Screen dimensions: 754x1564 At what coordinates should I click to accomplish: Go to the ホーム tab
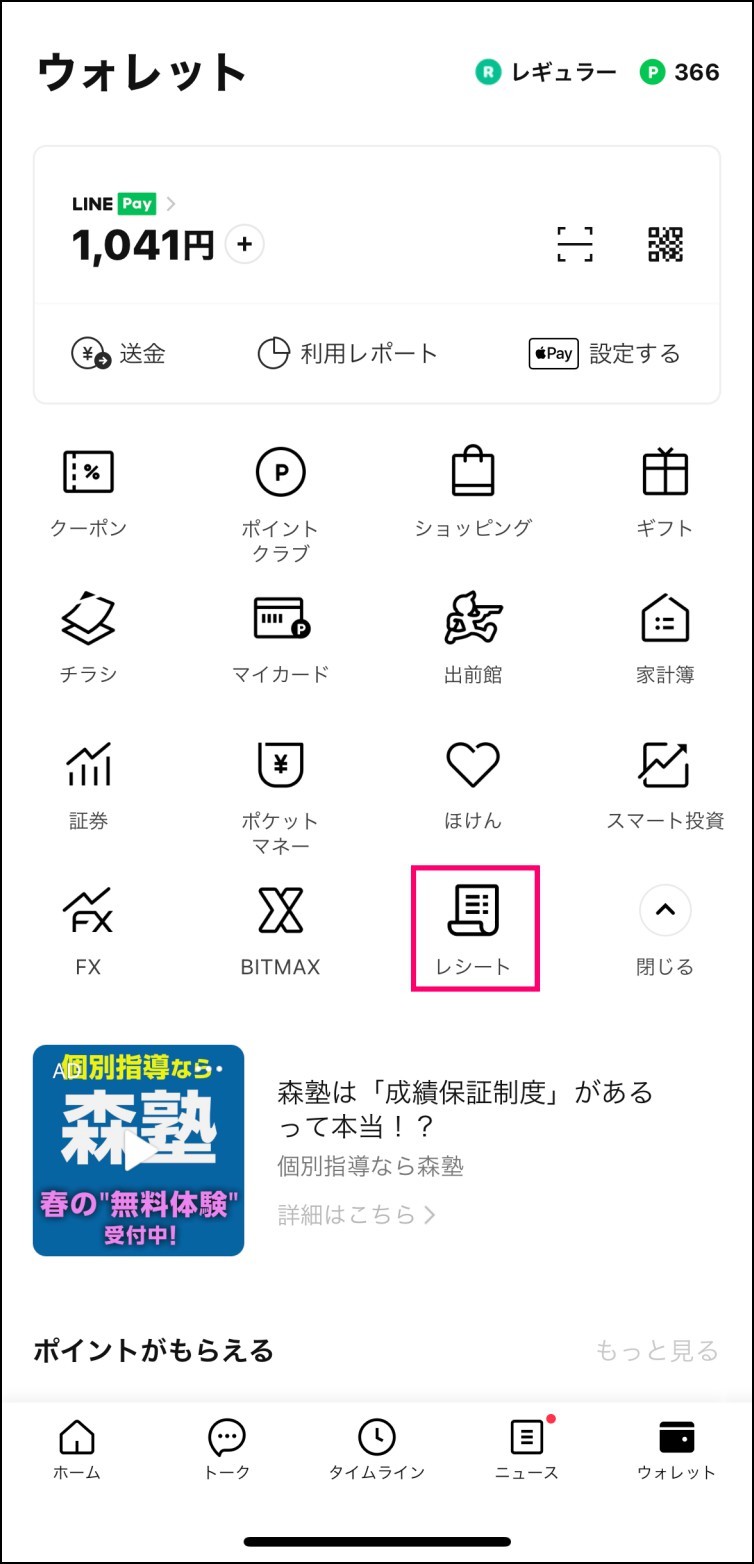[77, 1450]
